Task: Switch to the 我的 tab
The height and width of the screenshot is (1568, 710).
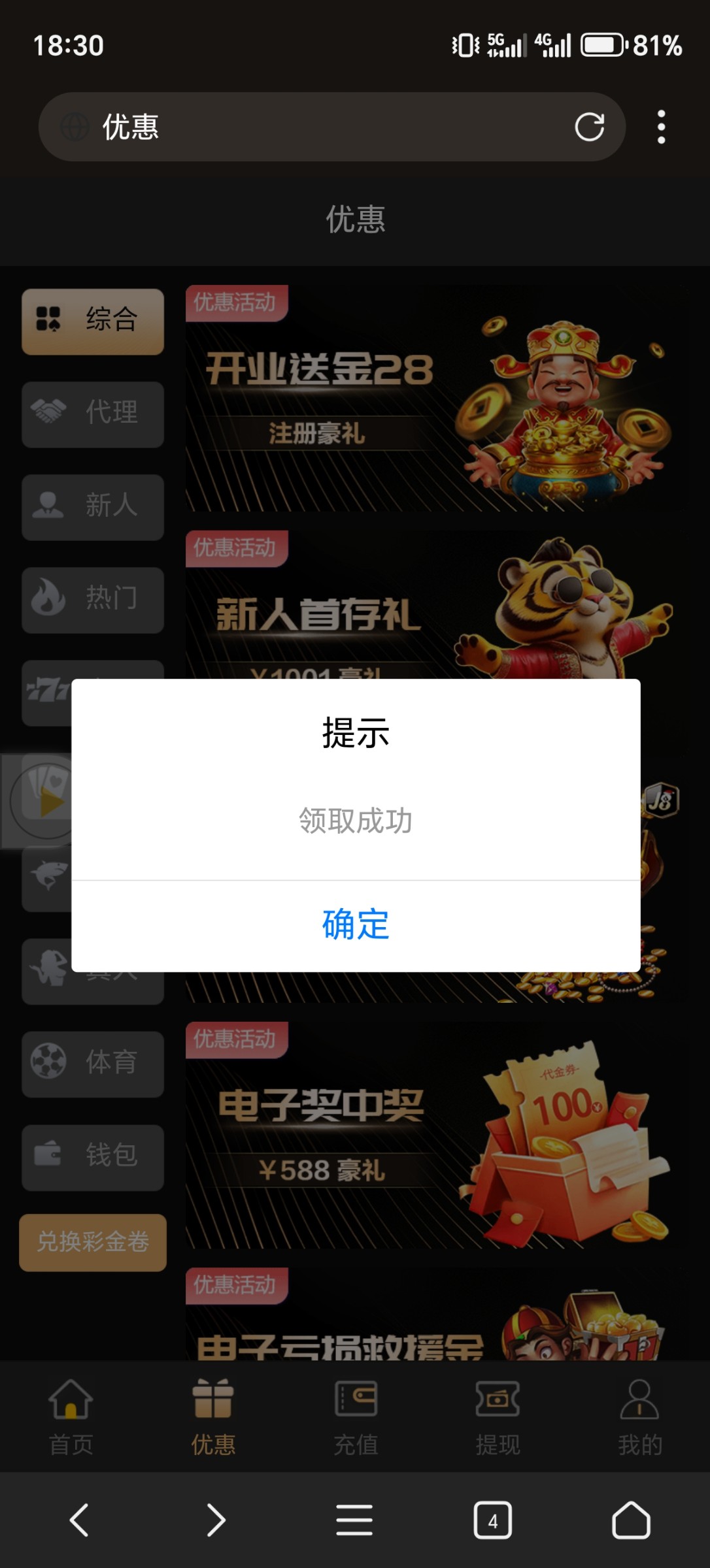Action: (639, 1415)
